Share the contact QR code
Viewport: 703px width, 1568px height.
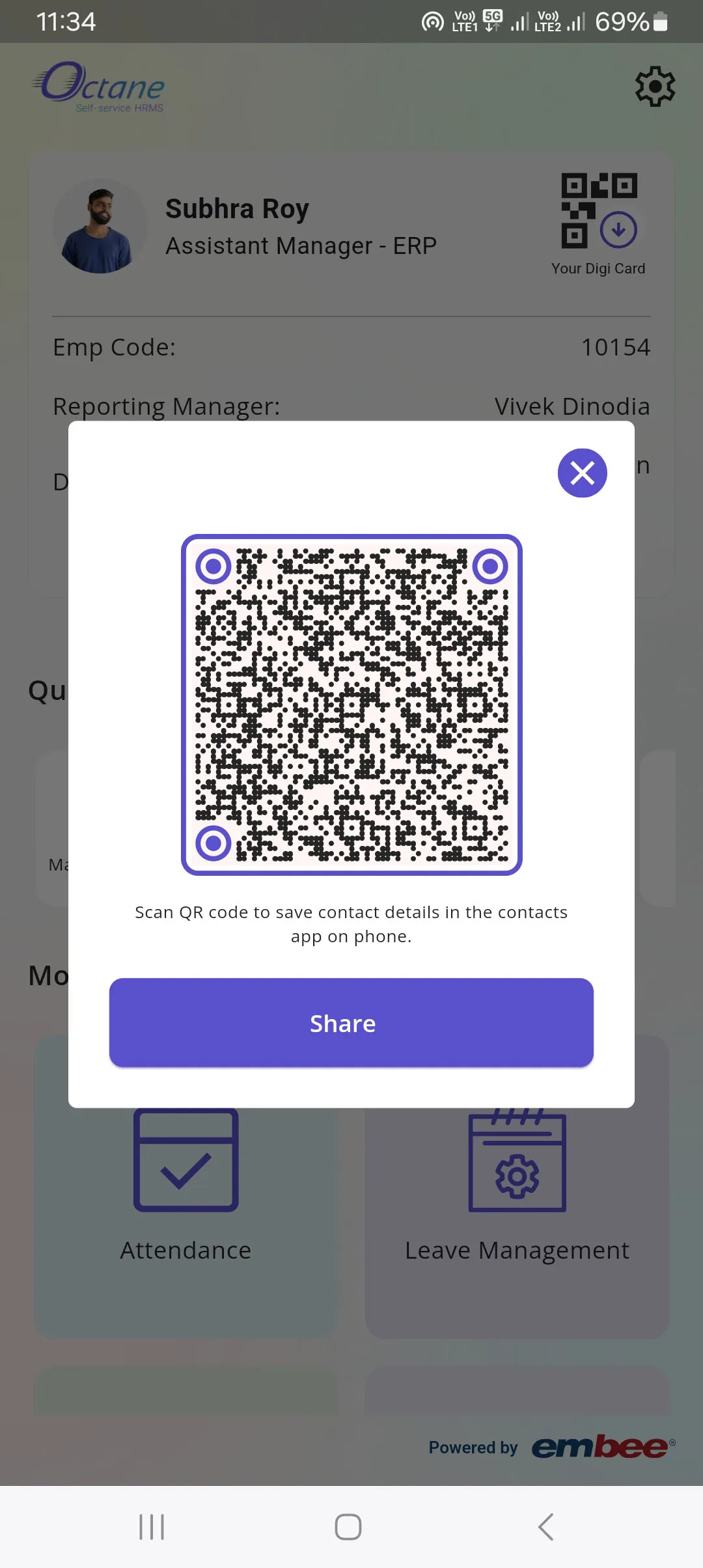[351, 1023]
